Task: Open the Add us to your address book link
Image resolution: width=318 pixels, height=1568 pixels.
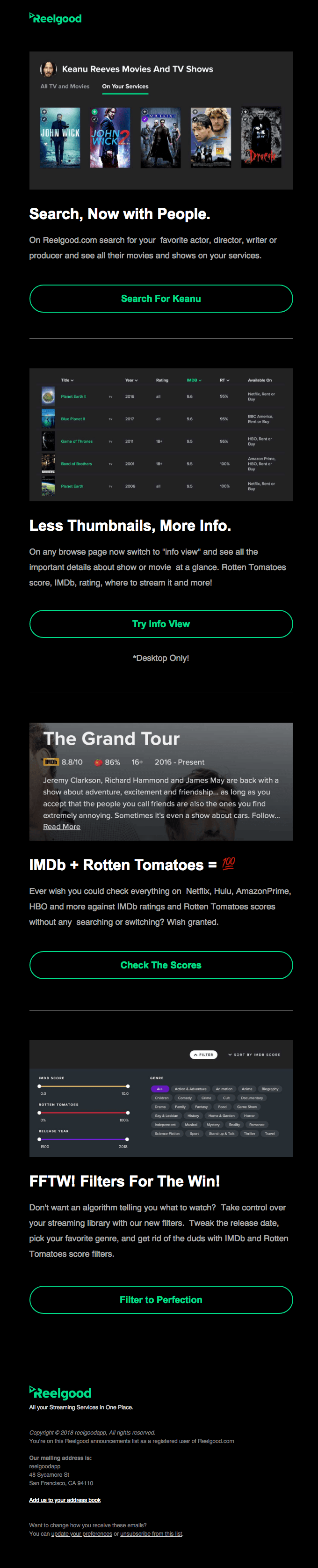Action: [x=65, y=1499]
